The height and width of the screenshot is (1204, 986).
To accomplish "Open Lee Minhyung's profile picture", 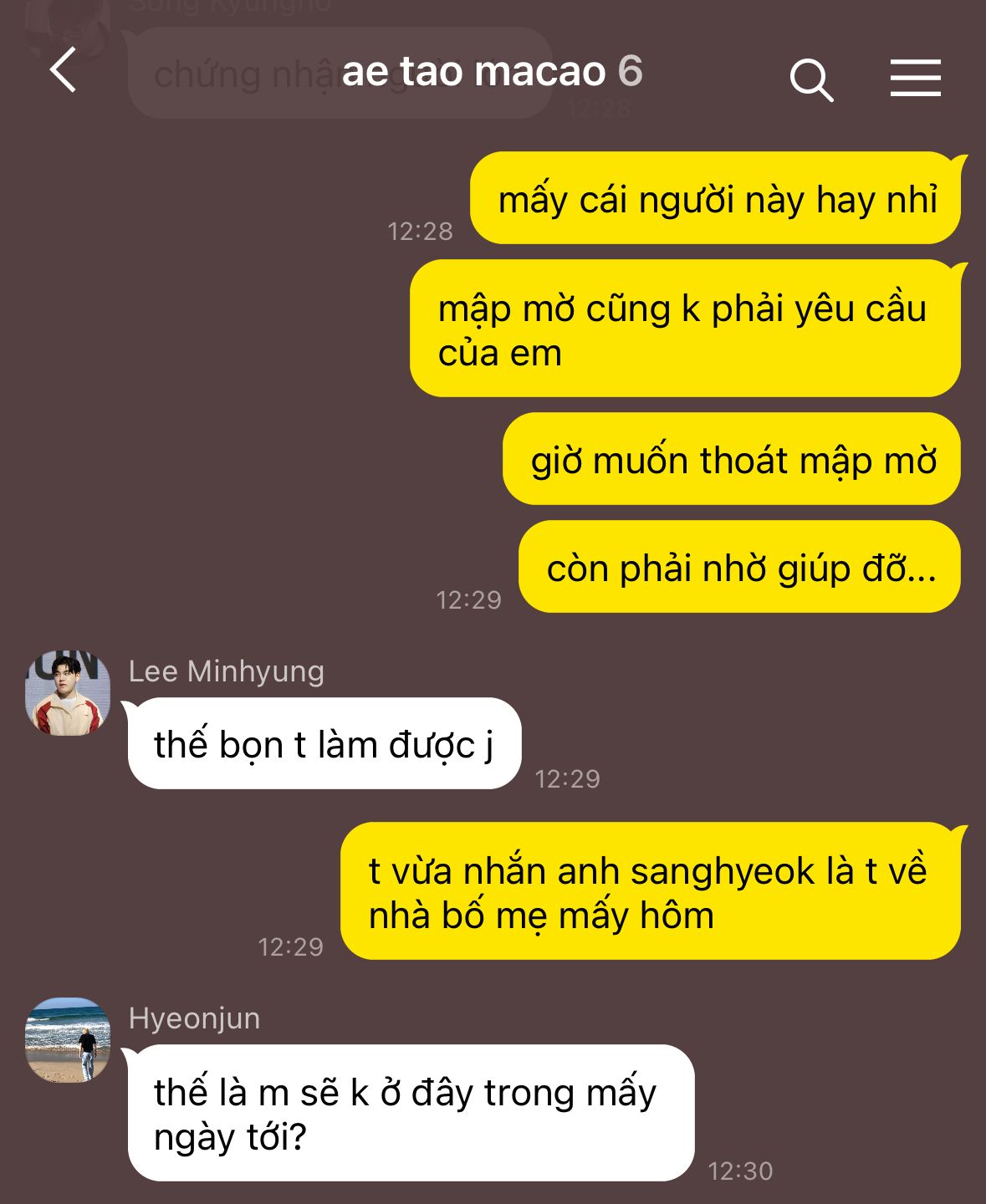I will [68, 693].
